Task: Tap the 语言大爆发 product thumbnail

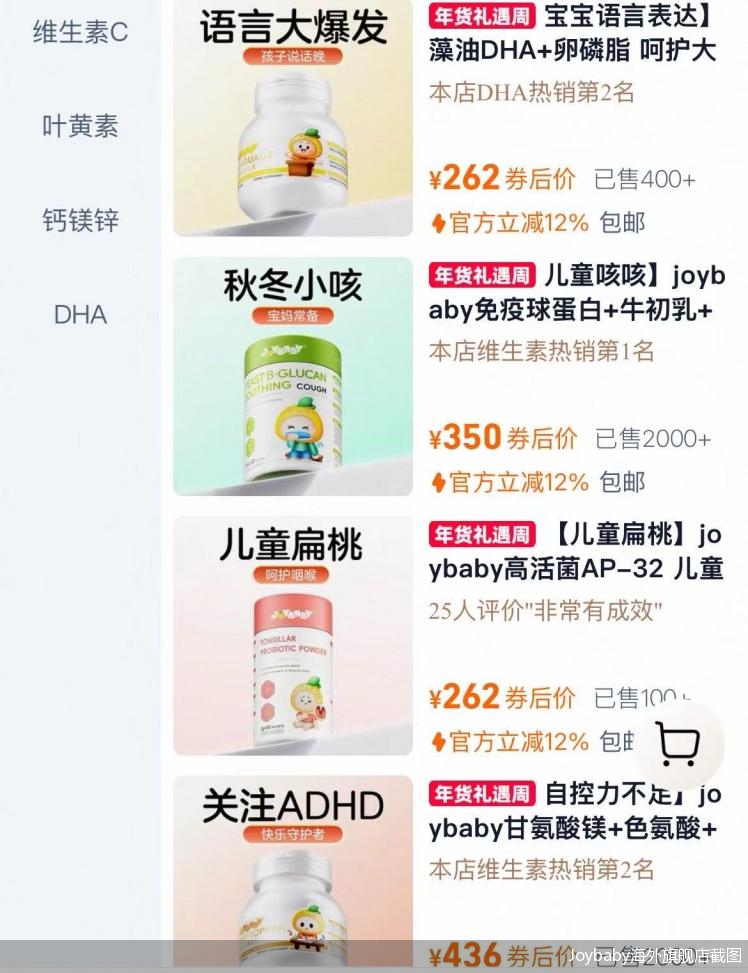Action: click(292, 120)
